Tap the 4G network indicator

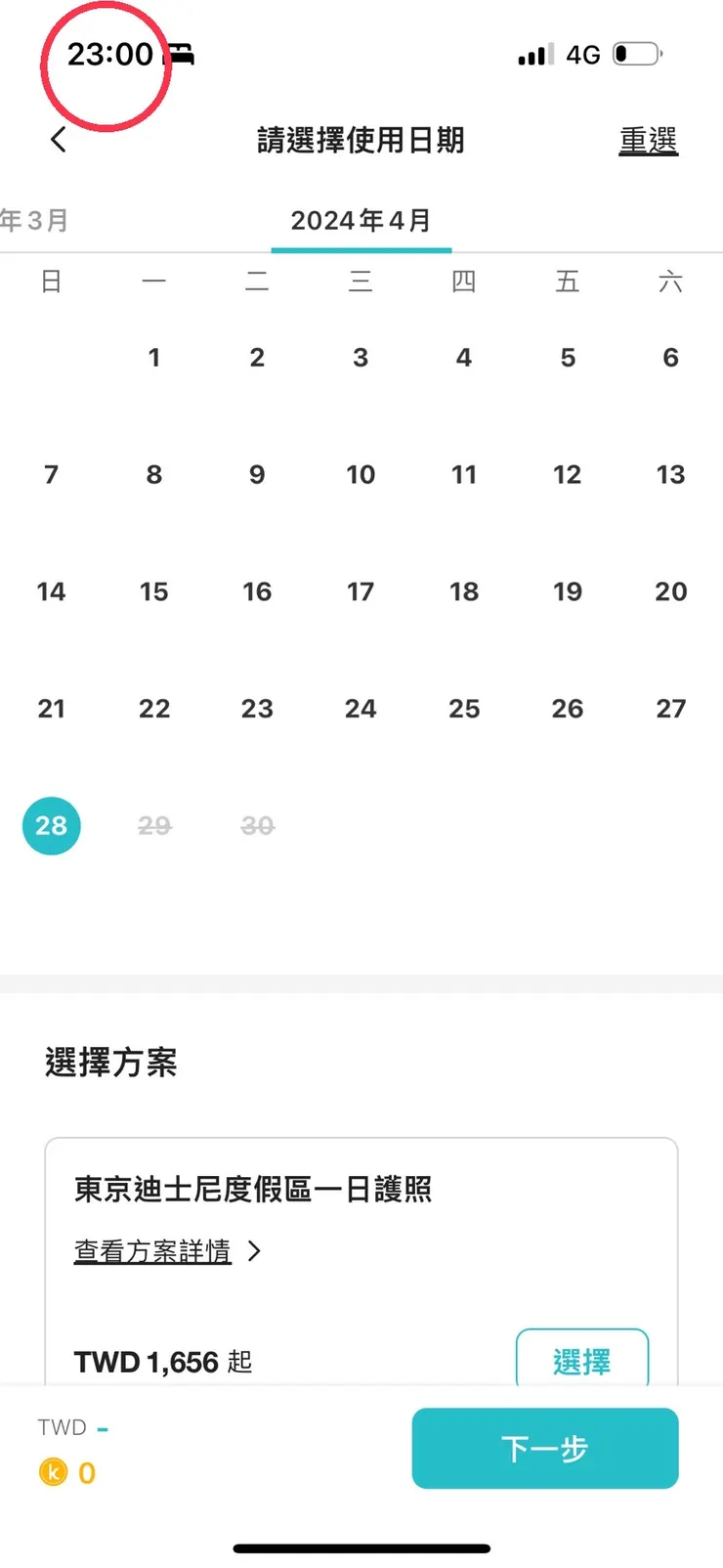(584, 54)
